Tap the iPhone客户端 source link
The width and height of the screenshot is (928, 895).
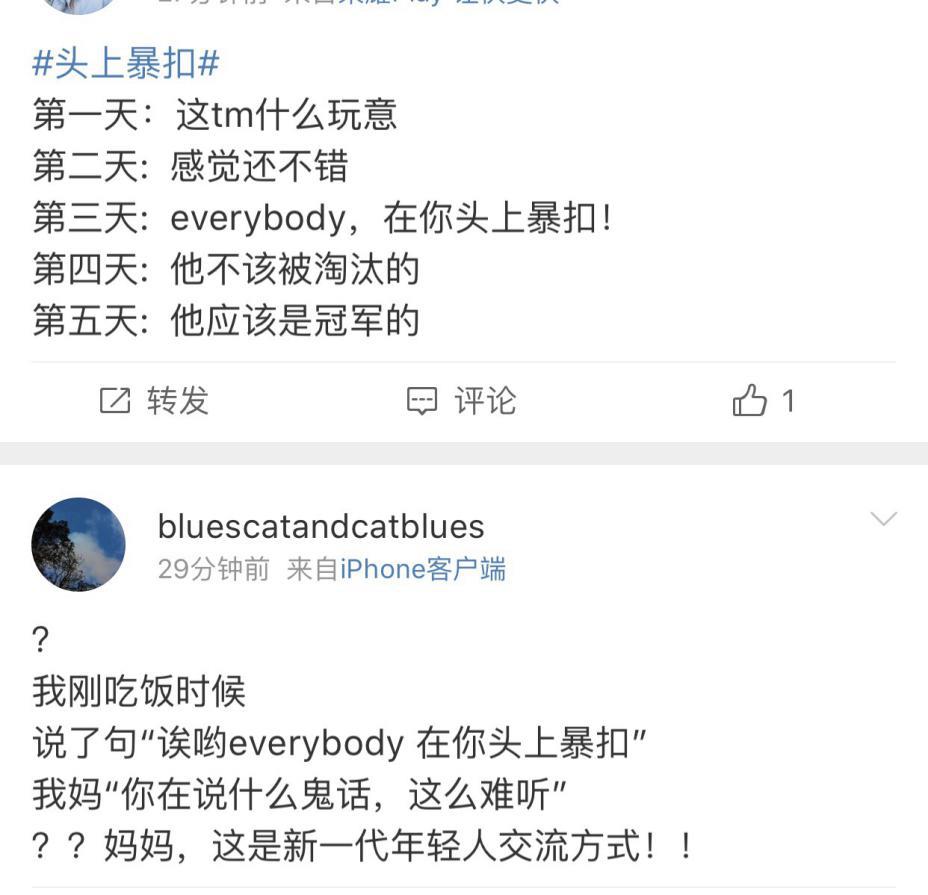(423, 570)
